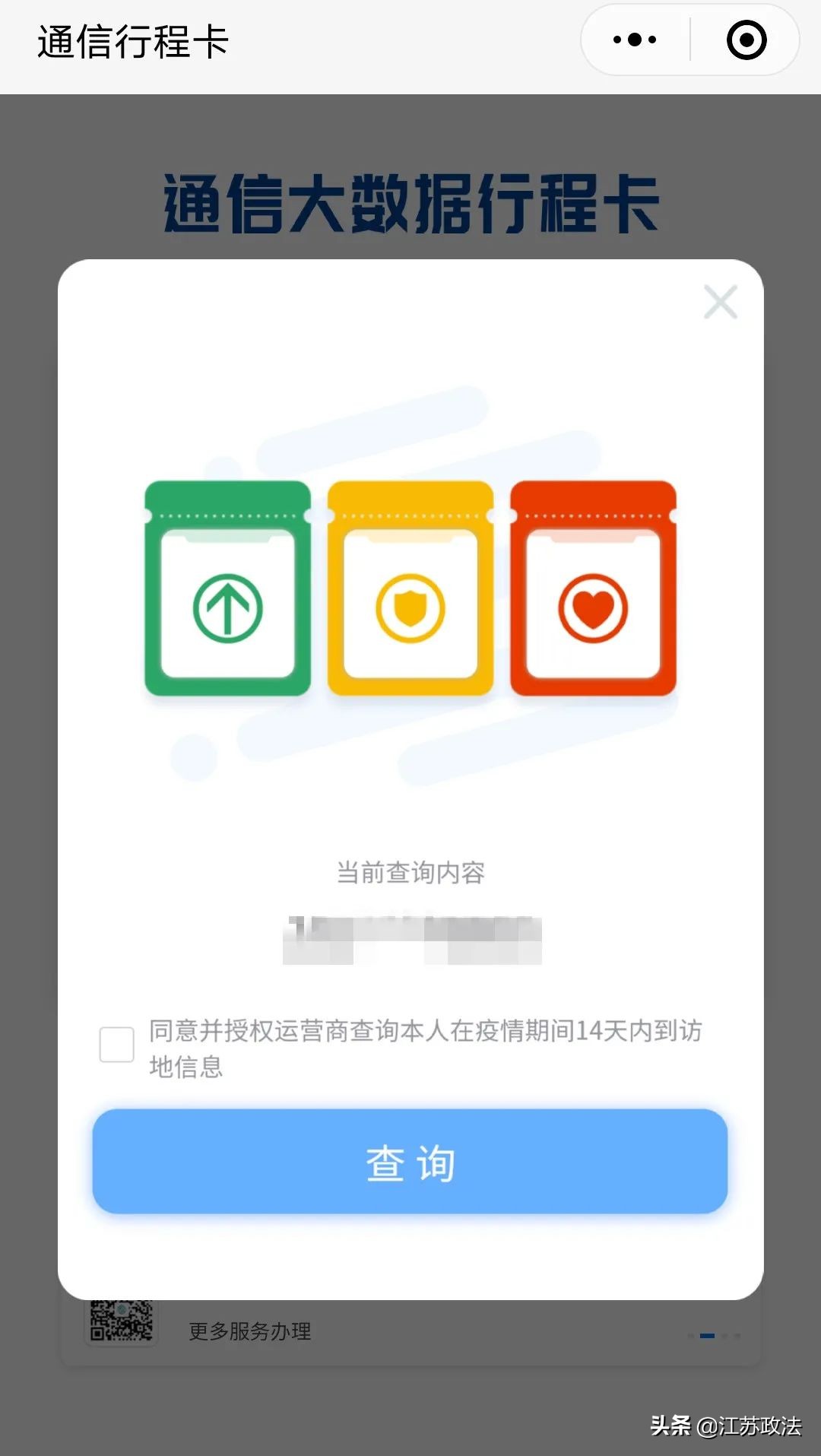Dismiss the query dialog with the X

pyautogui.click(x=721, y=302)
